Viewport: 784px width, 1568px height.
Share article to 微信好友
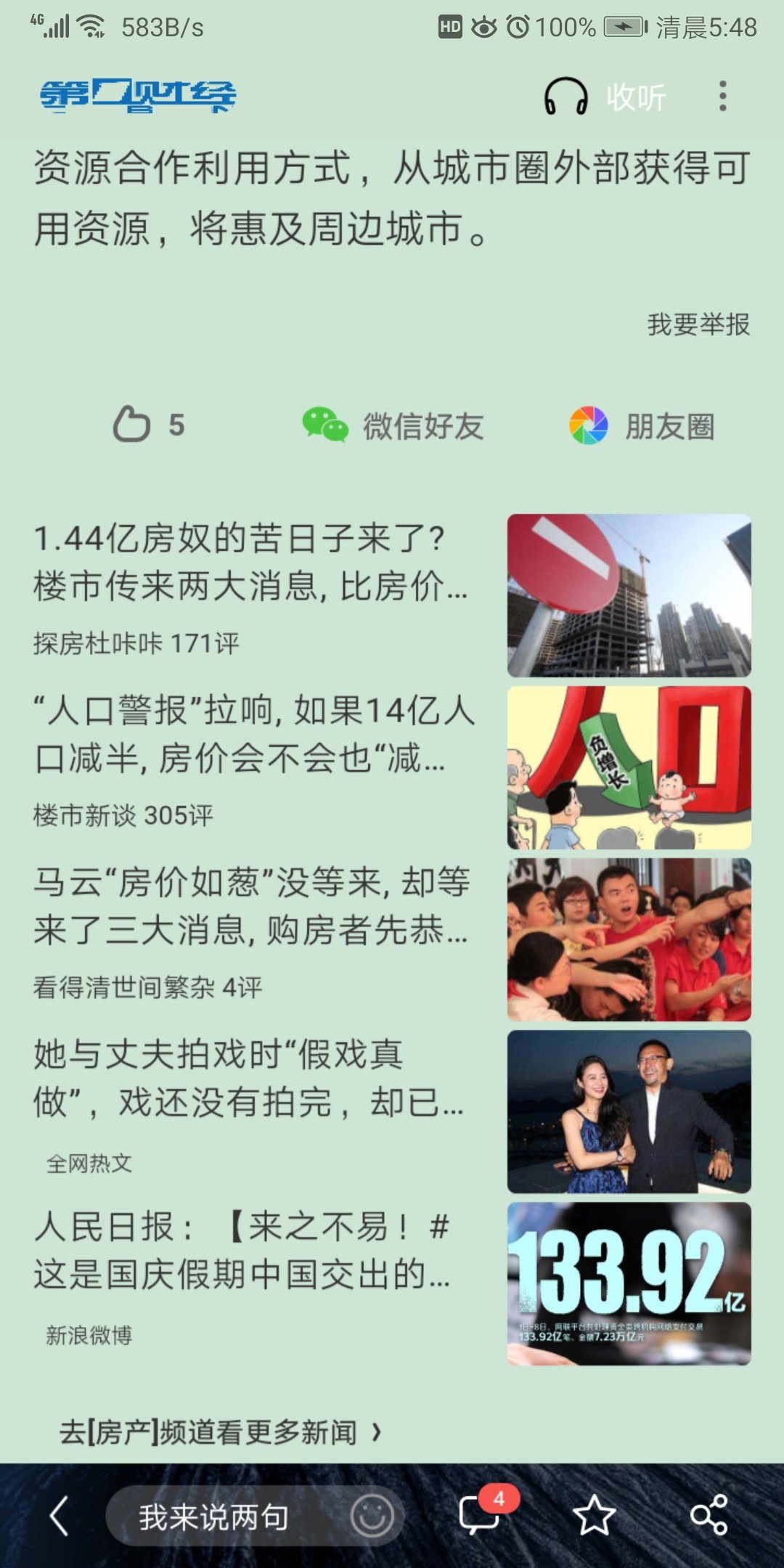pyautogui.click(x=393, y=426)
